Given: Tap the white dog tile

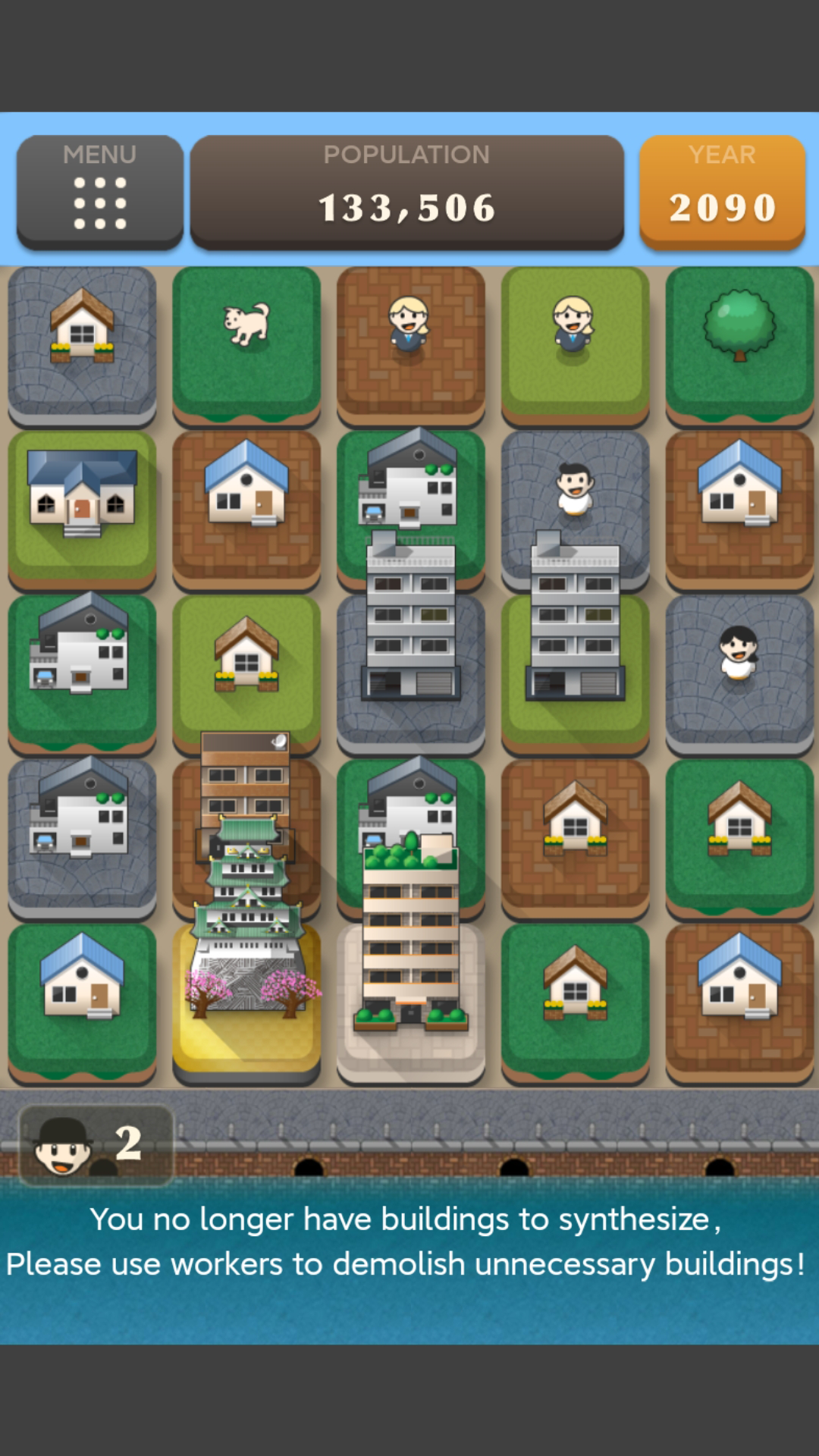Looking at the screenshot, I should (246, 346).
